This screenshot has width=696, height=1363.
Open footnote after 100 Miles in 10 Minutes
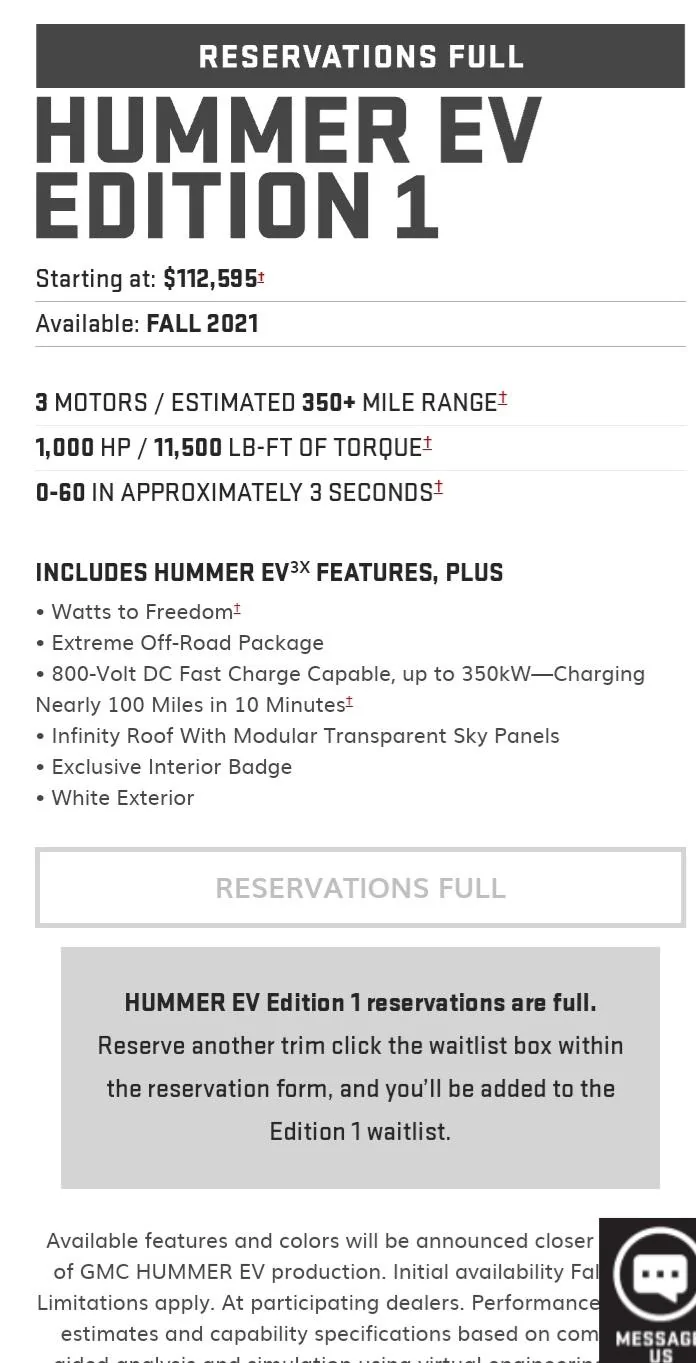tap(349, 702)
